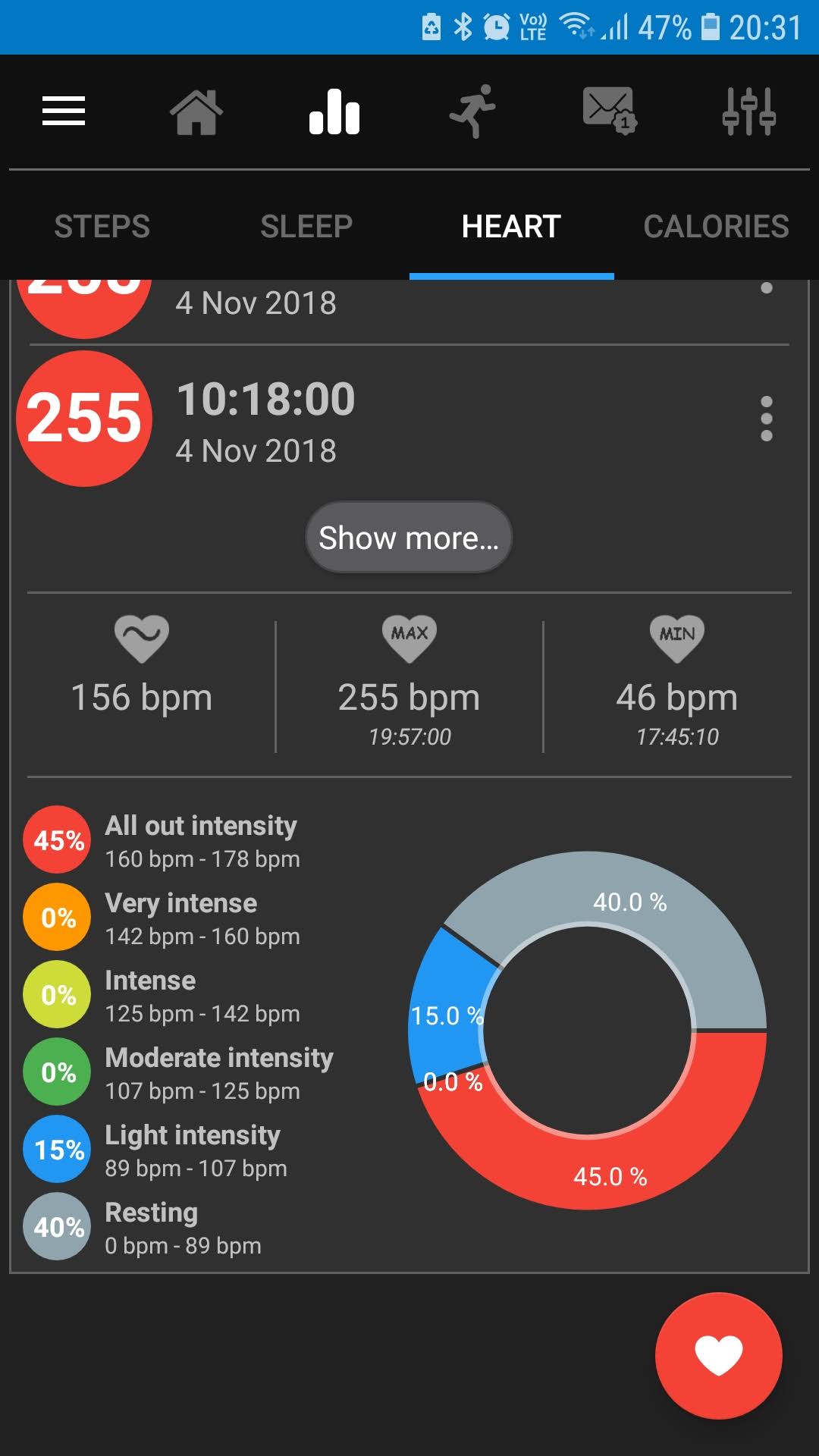Open the hamburger drawer menu

click(x=64, y=111)
